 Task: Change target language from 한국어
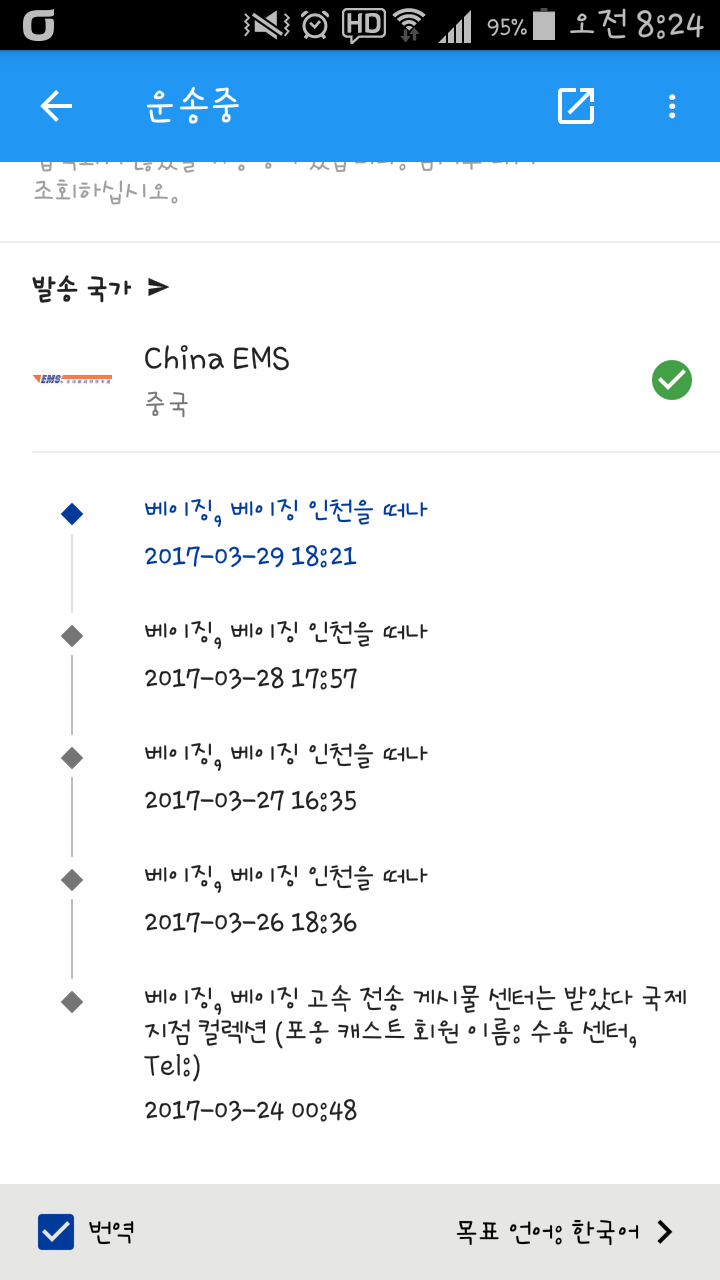(x=565, y=1232)
